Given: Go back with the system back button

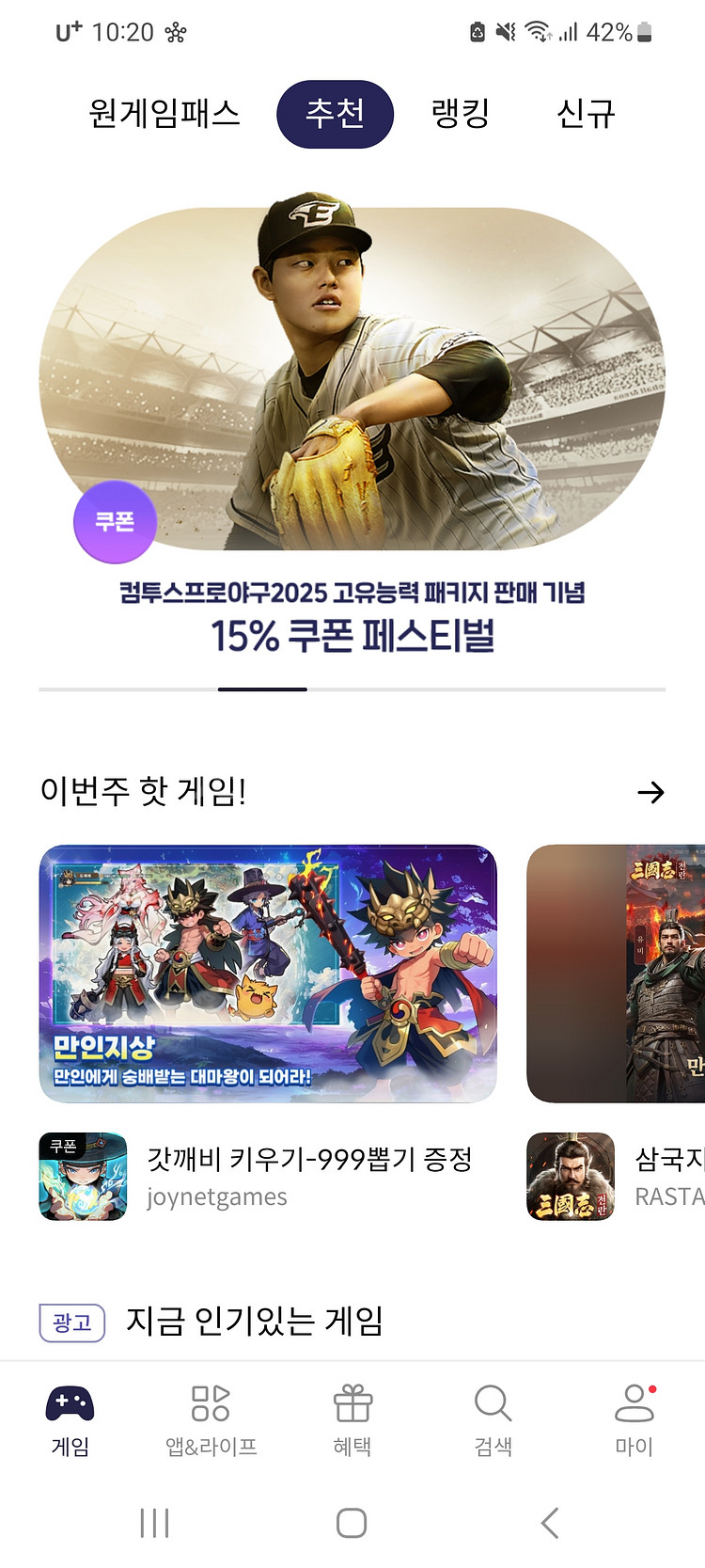Looking at the screenshot, I should [550, 1523].
